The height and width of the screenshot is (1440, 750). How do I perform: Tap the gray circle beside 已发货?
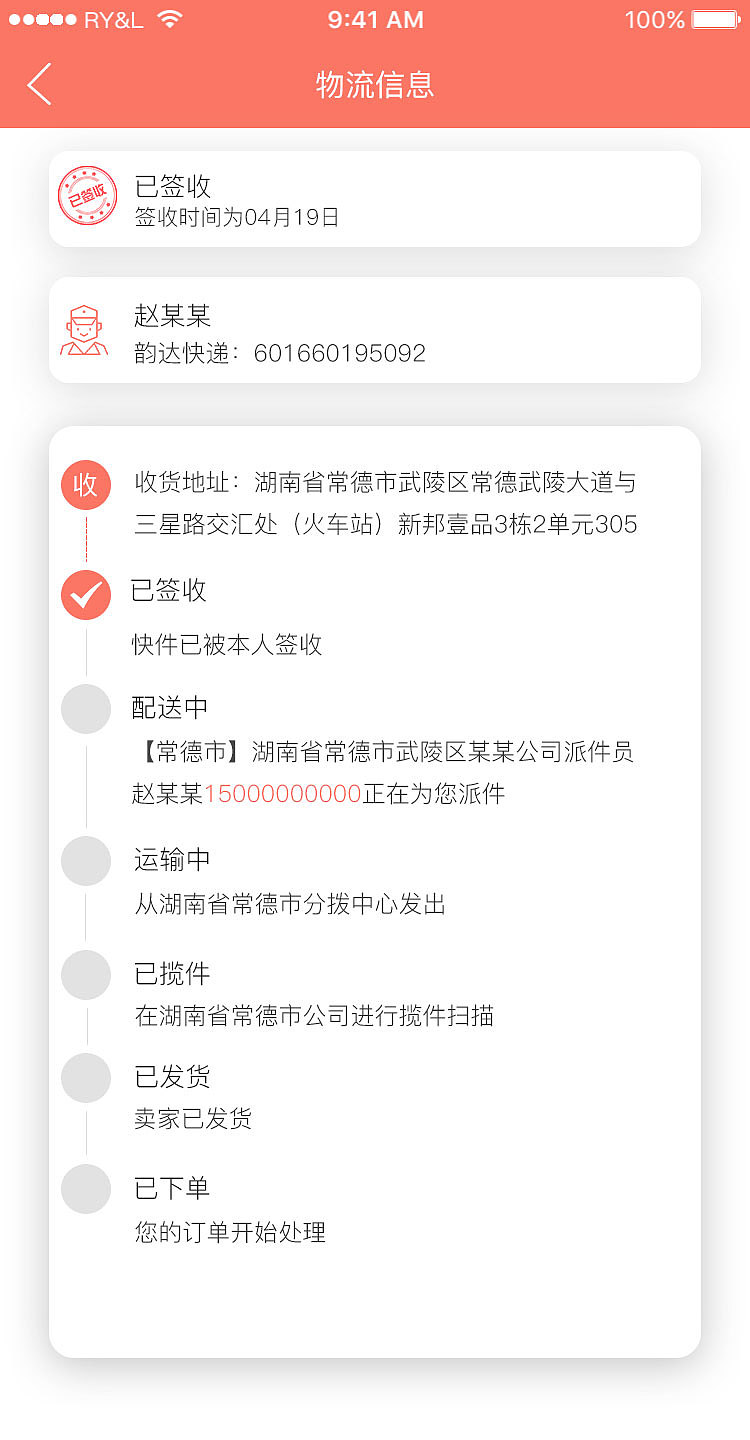pos(85,1078)
